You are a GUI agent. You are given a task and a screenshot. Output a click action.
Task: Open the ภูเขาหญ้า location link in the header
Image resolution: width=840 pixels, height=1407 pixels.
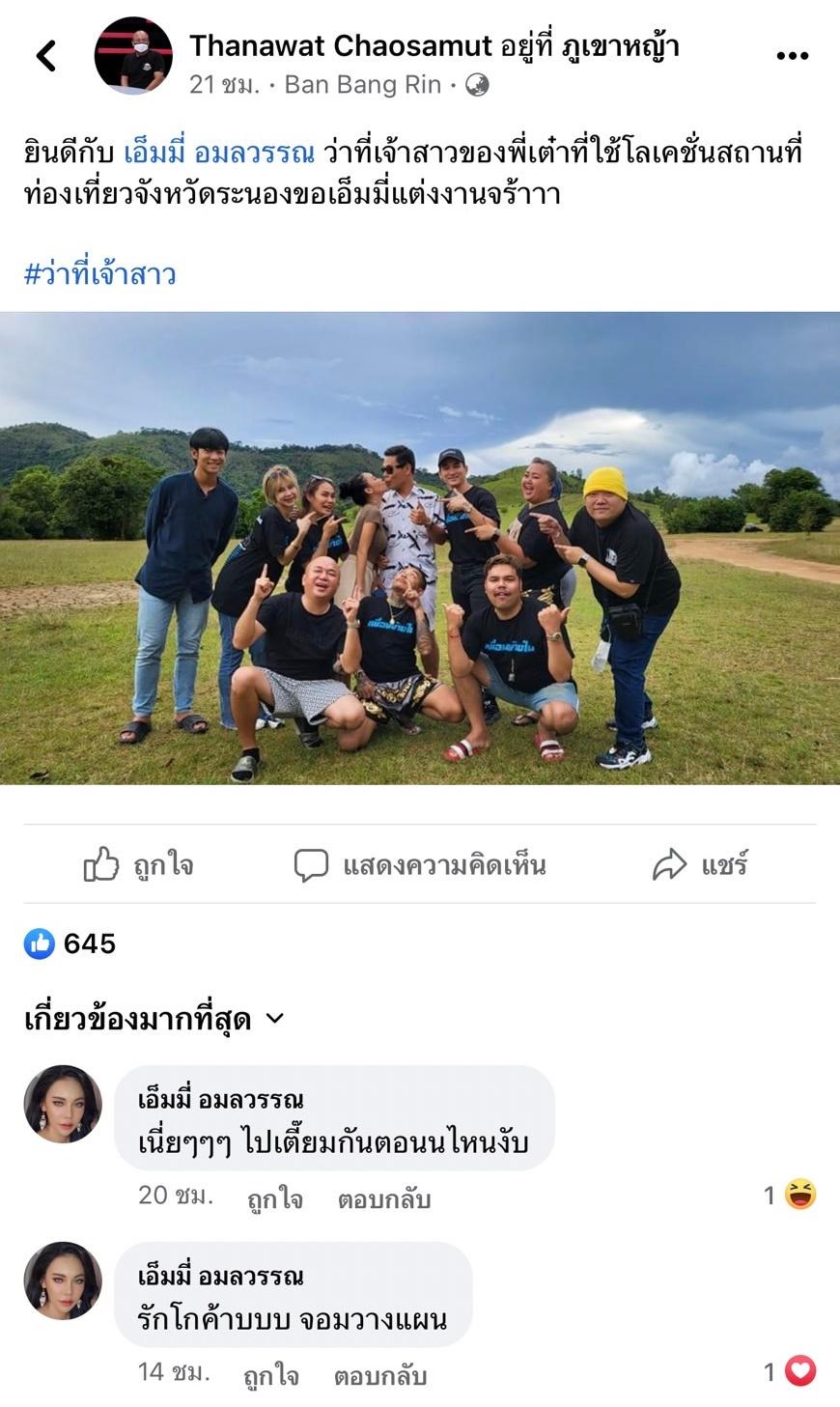625,45
